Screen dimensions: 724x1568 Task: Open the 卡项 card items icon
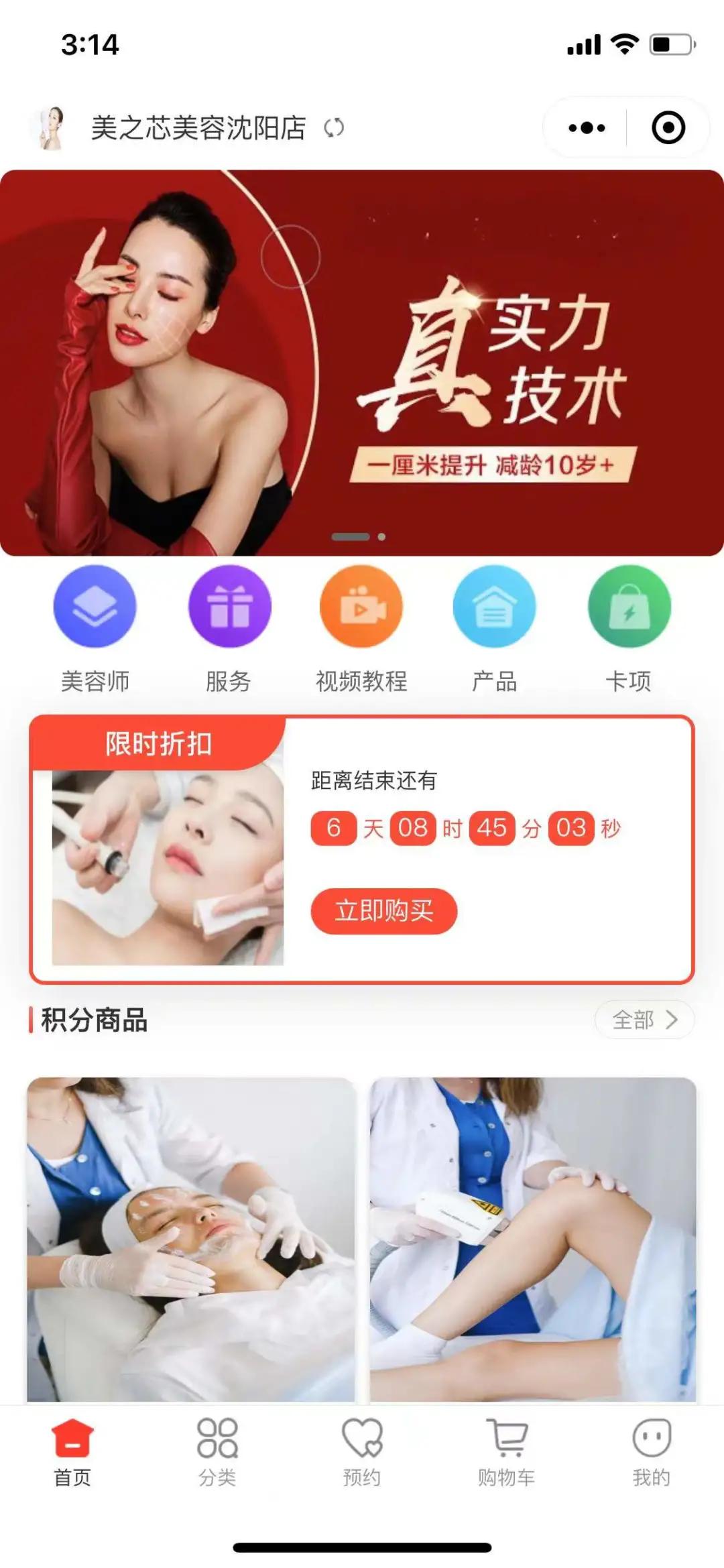point(627,605)
